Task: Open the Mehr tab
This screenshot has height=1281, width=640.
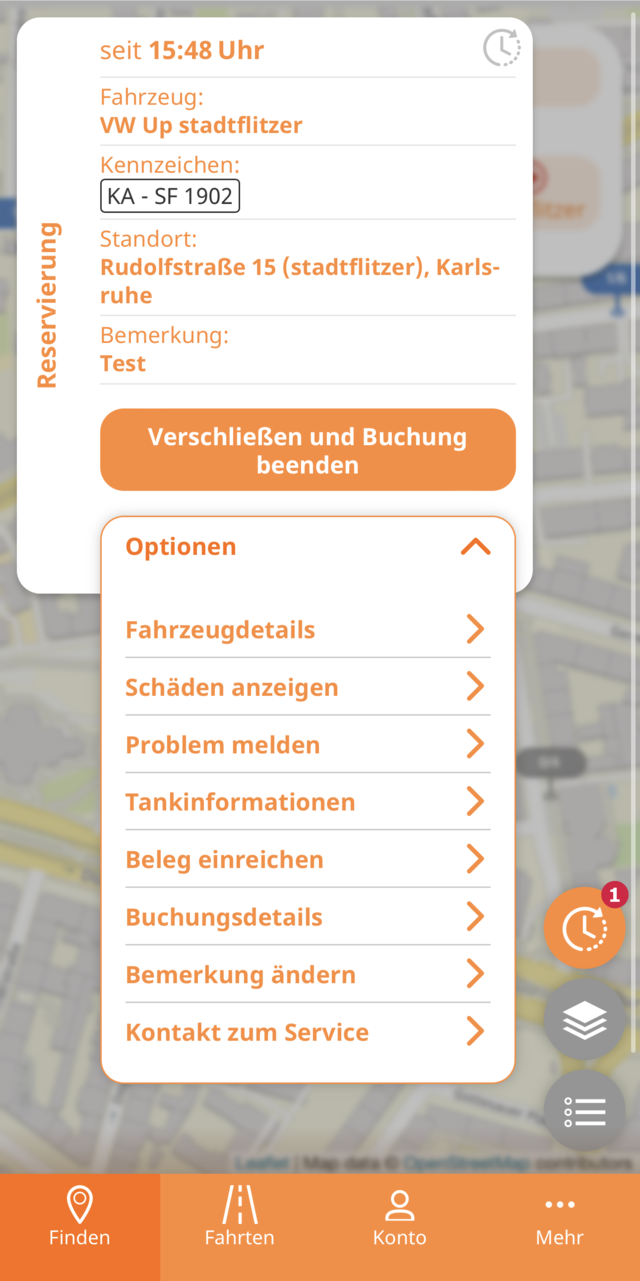Action: [560, 1218]
